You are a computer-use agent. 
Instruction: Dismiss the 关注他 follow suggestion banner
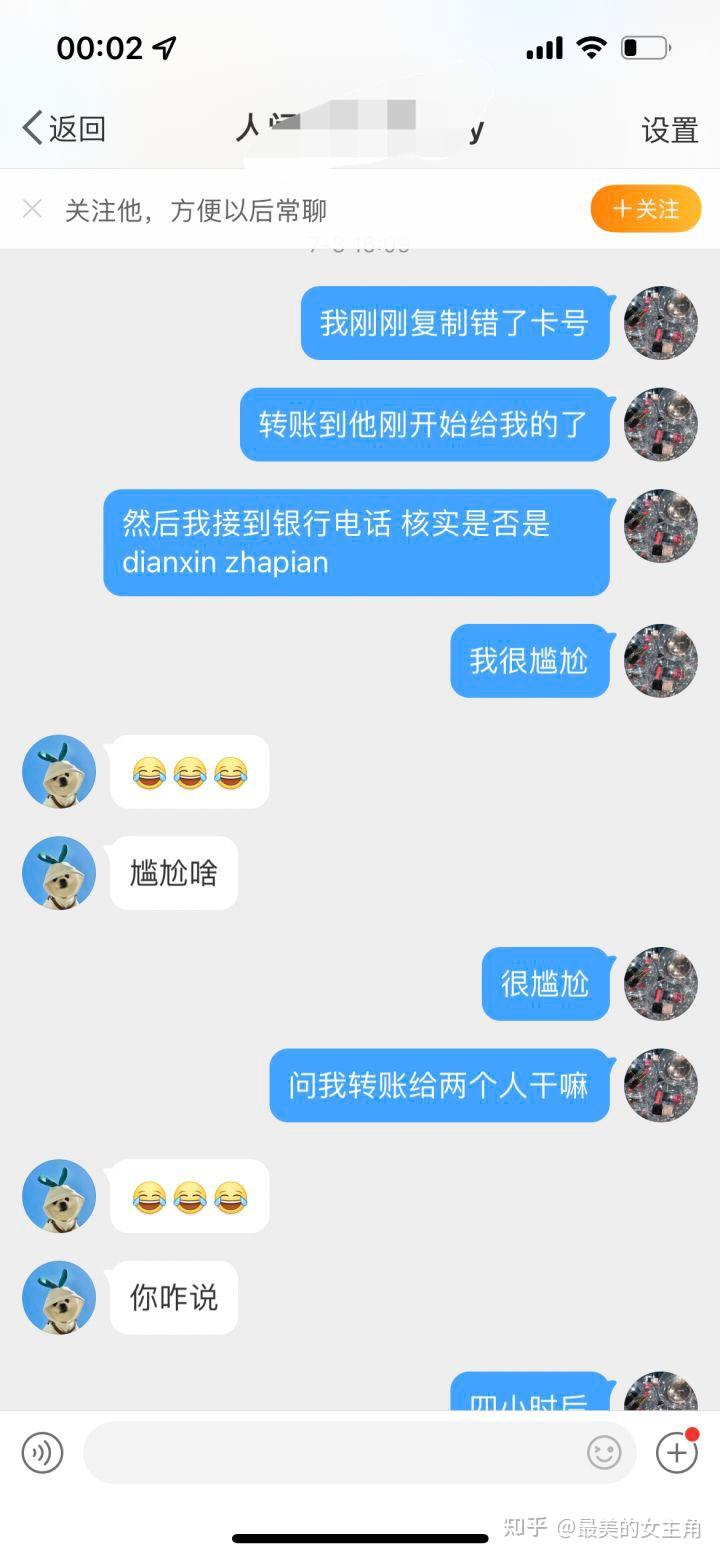32,209
